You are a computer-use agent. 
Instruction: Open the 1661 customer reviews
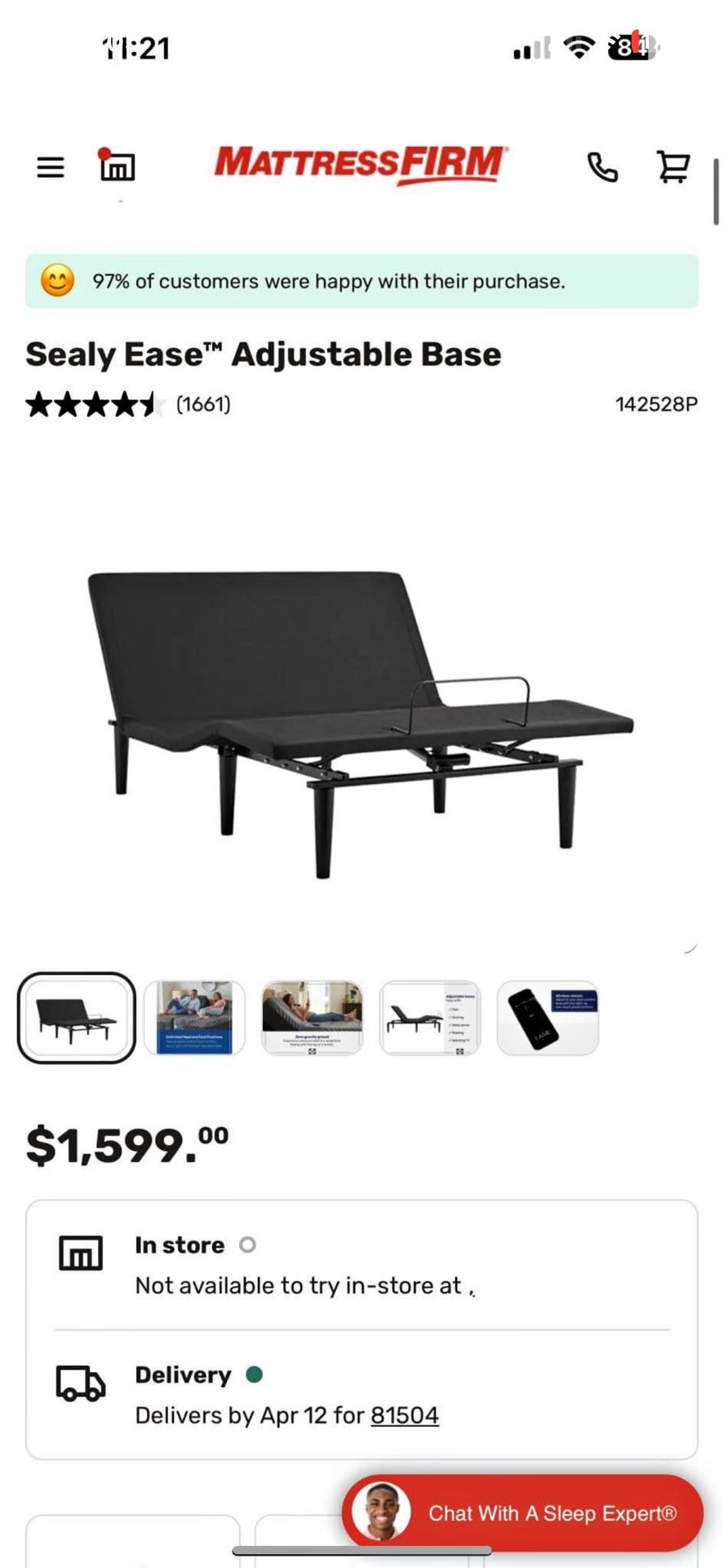point(203,404)
